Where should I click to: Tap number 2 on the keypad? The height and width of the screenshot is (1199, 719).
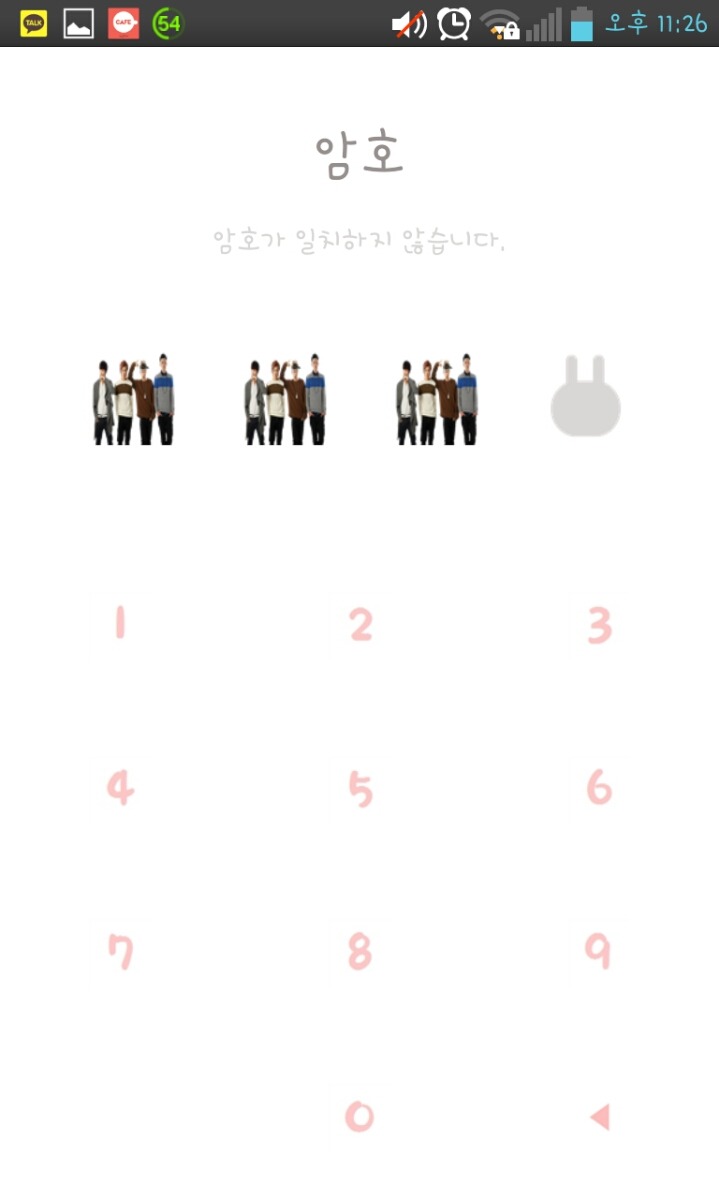click(360, 624)
